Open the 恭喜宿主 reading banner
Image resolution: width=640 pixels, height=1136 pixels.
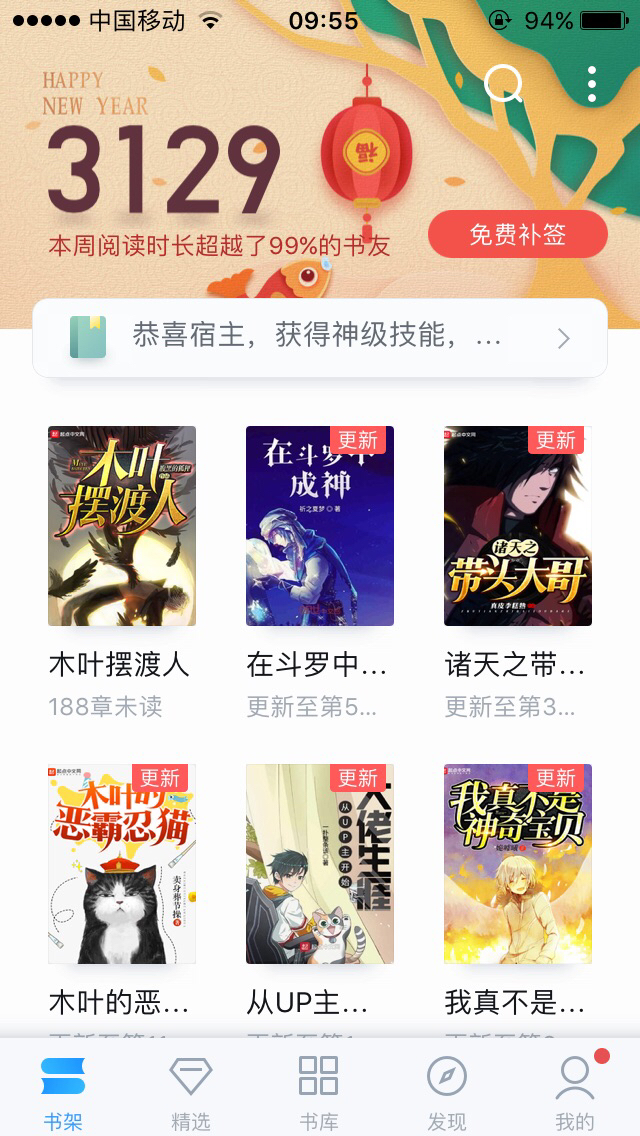coord(320,337)
